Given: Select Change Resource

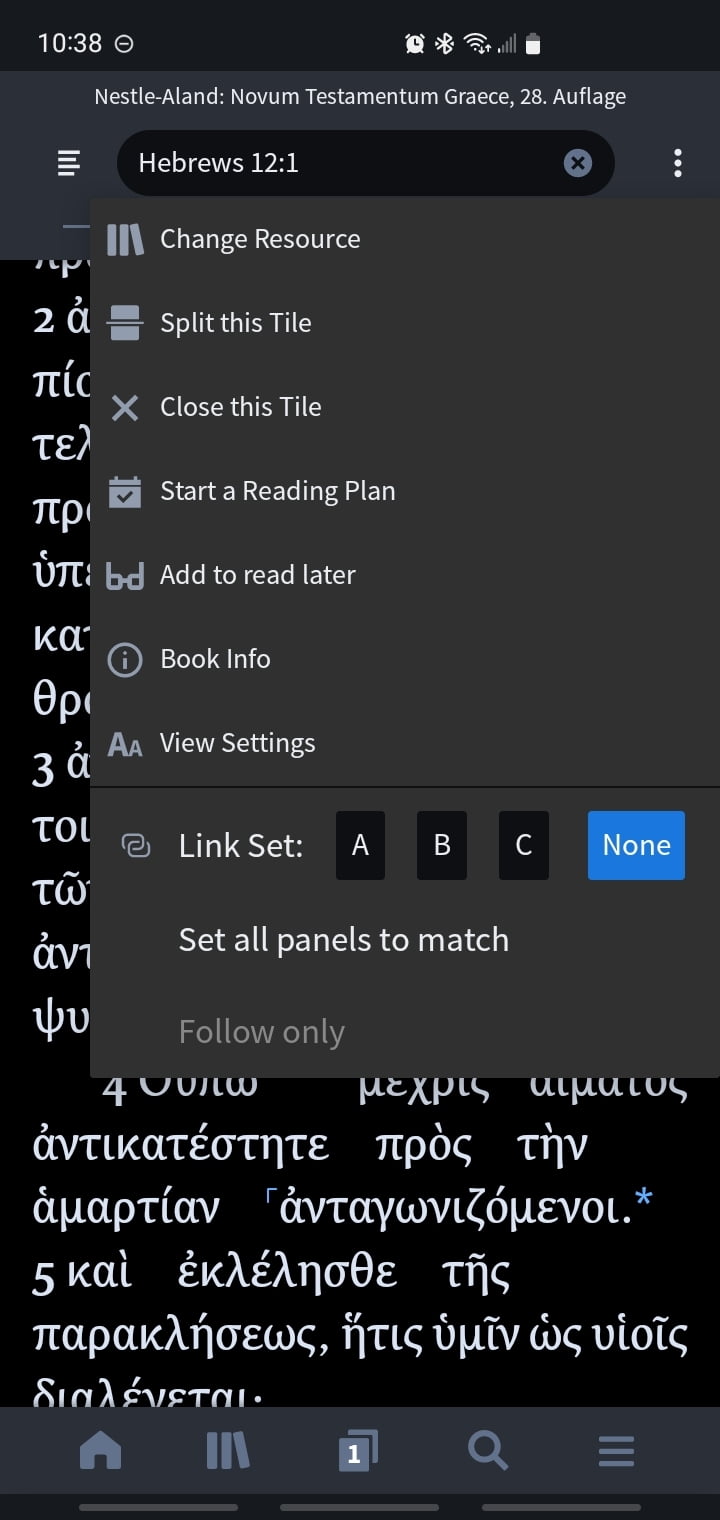Looking at the screenshot, I should pos(260,239).
